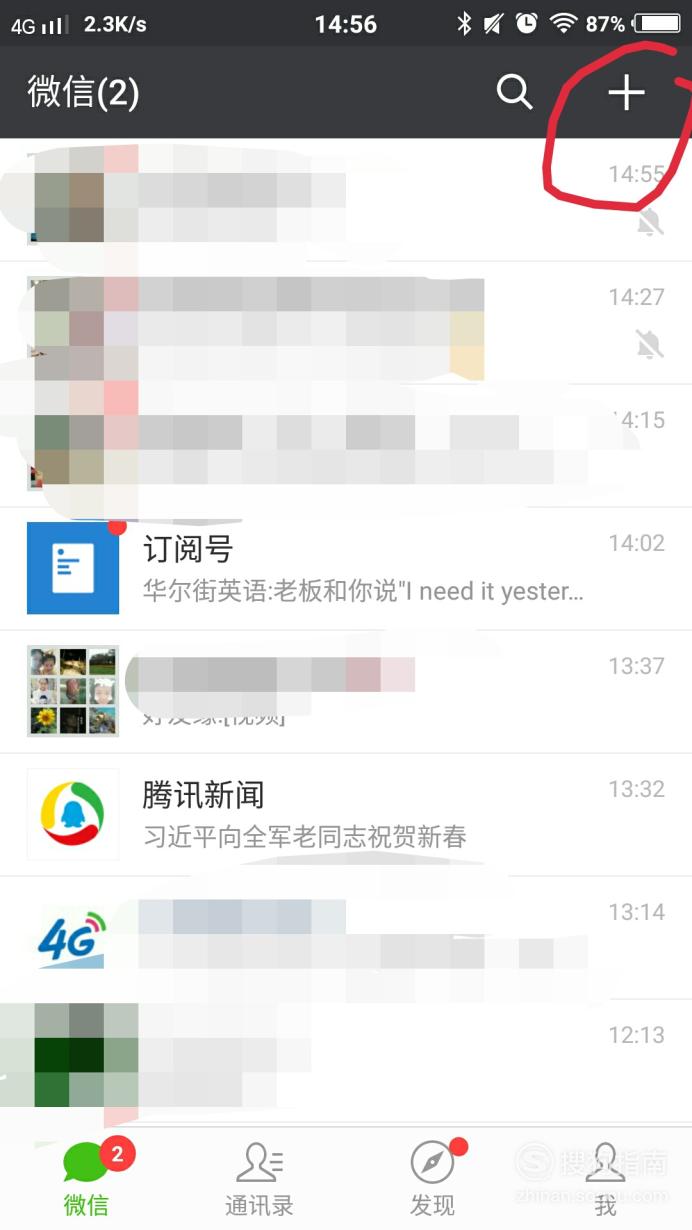Switch to the 我 tab
This screenshot has height=1230, width=692.
605,1180
